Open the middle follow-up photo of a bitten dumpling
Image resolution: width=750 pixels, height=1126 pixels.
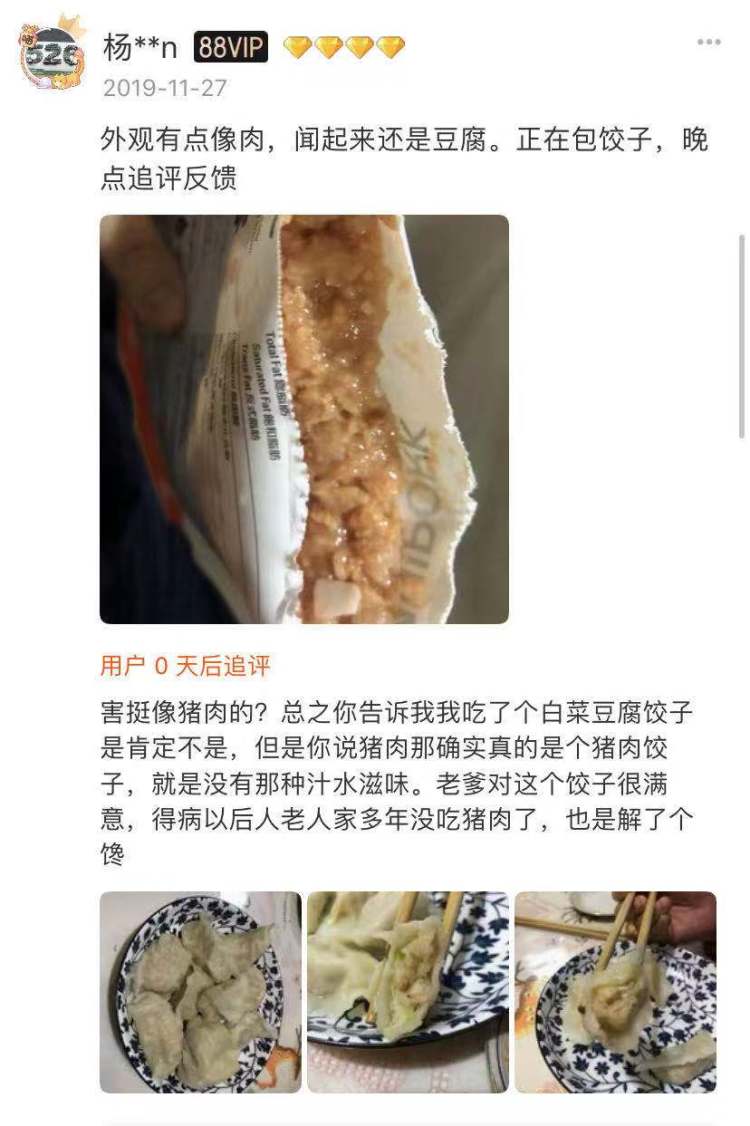pyautogui.click(x=407, y=992)
